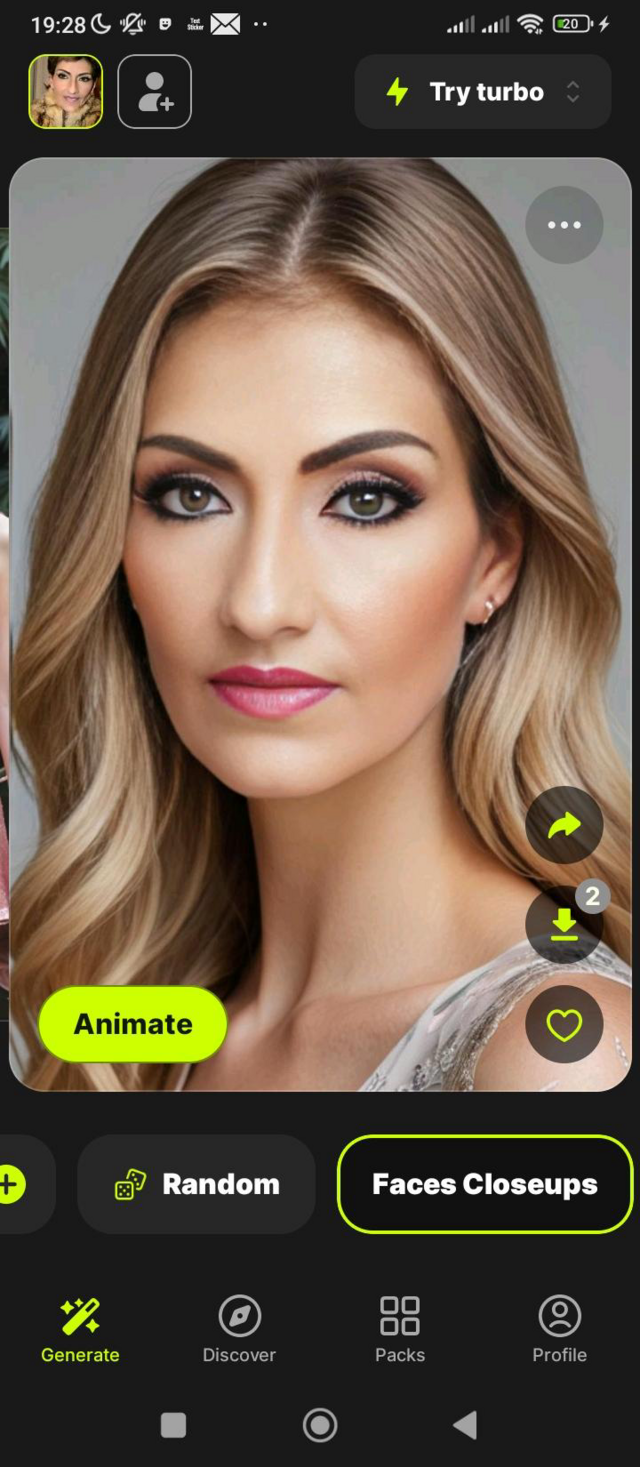Image resolution: width=640 pixels, height=1467 pixels.
Task: View the Profile tab
Action: coord(559,1330)
